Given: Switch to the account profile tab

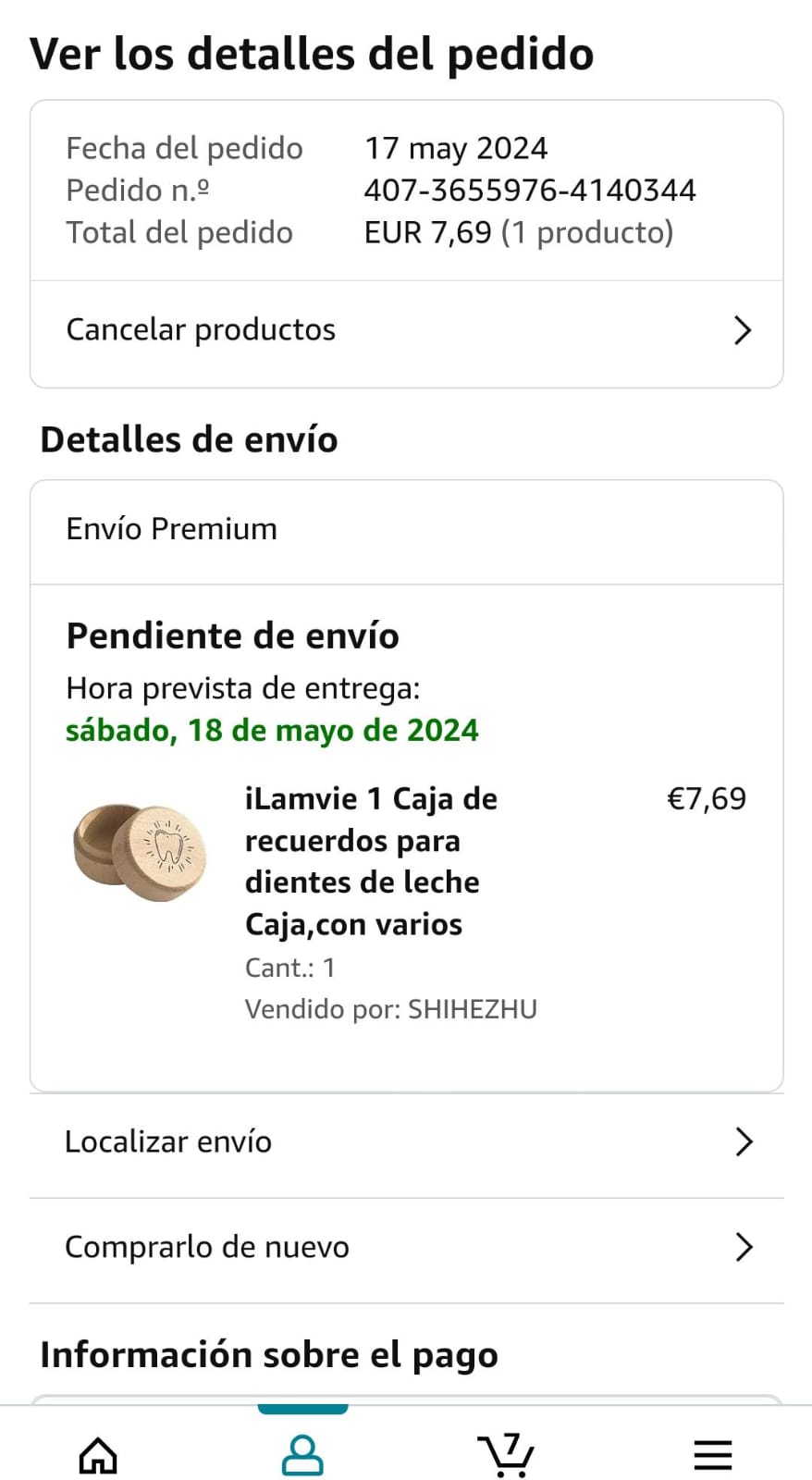Looking at the screenshot, I should tap(302, 1455).
